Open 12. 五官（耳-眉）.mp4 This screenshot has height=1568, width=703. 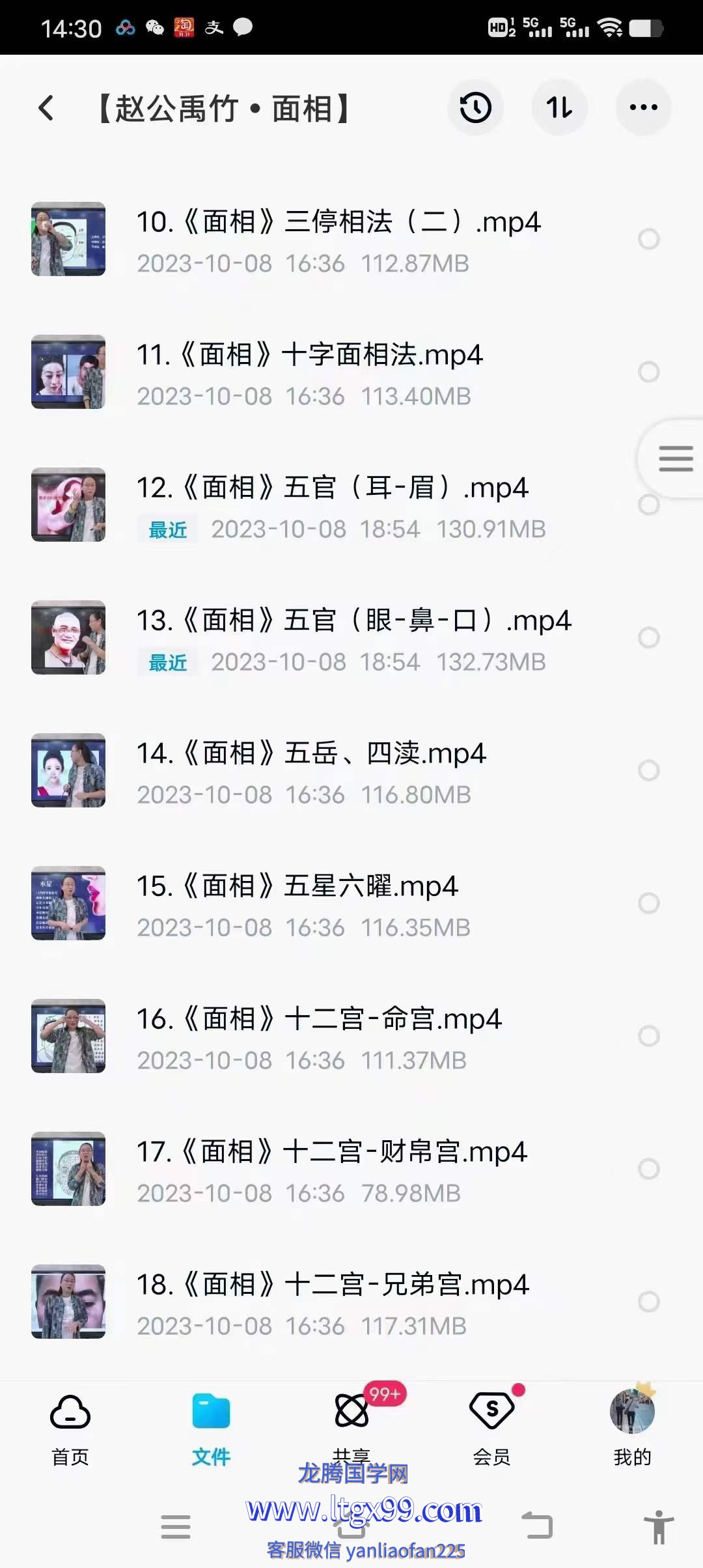tap(332, 505)
